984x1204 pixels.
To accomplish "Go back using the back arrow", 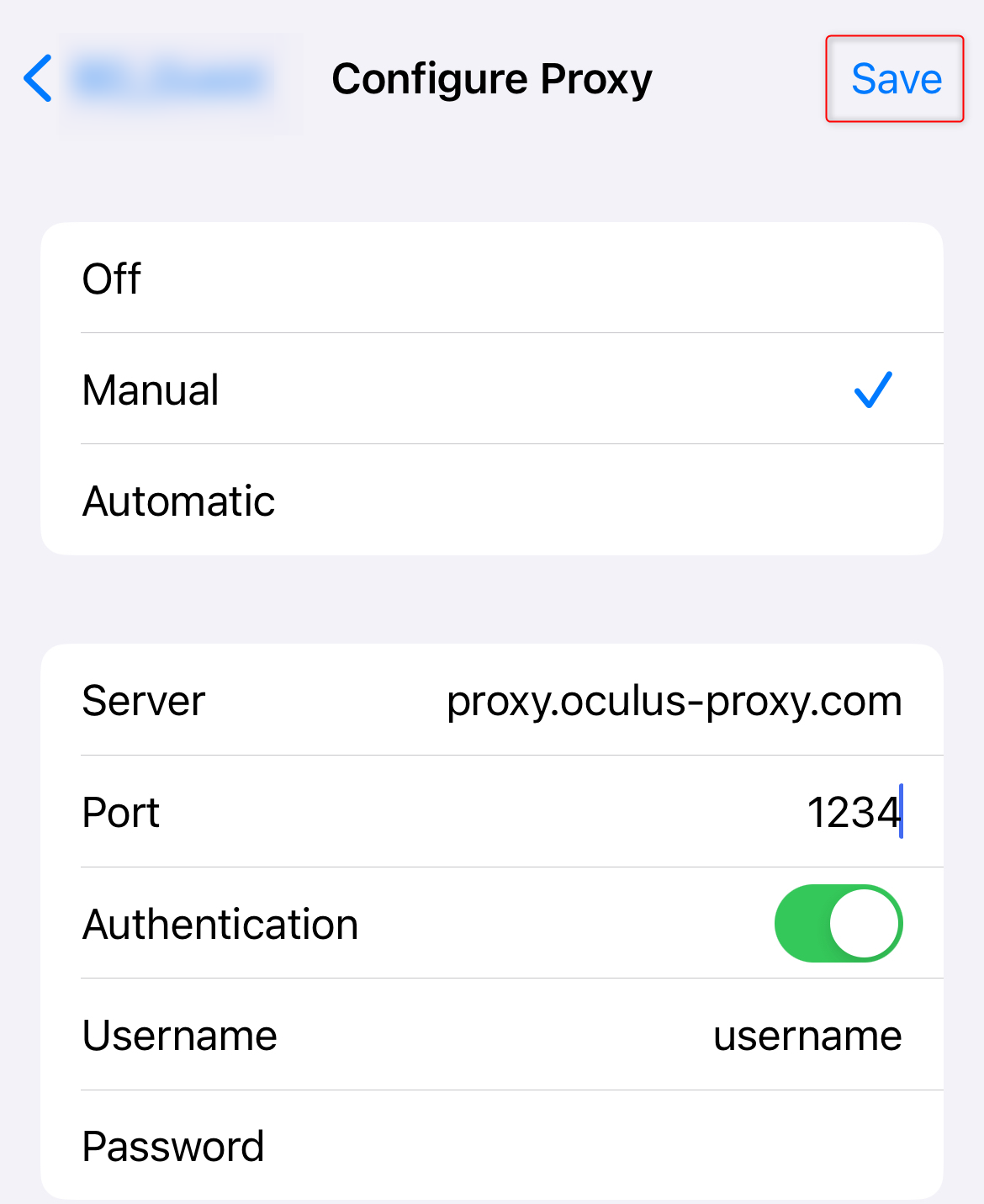I will 39,78.
